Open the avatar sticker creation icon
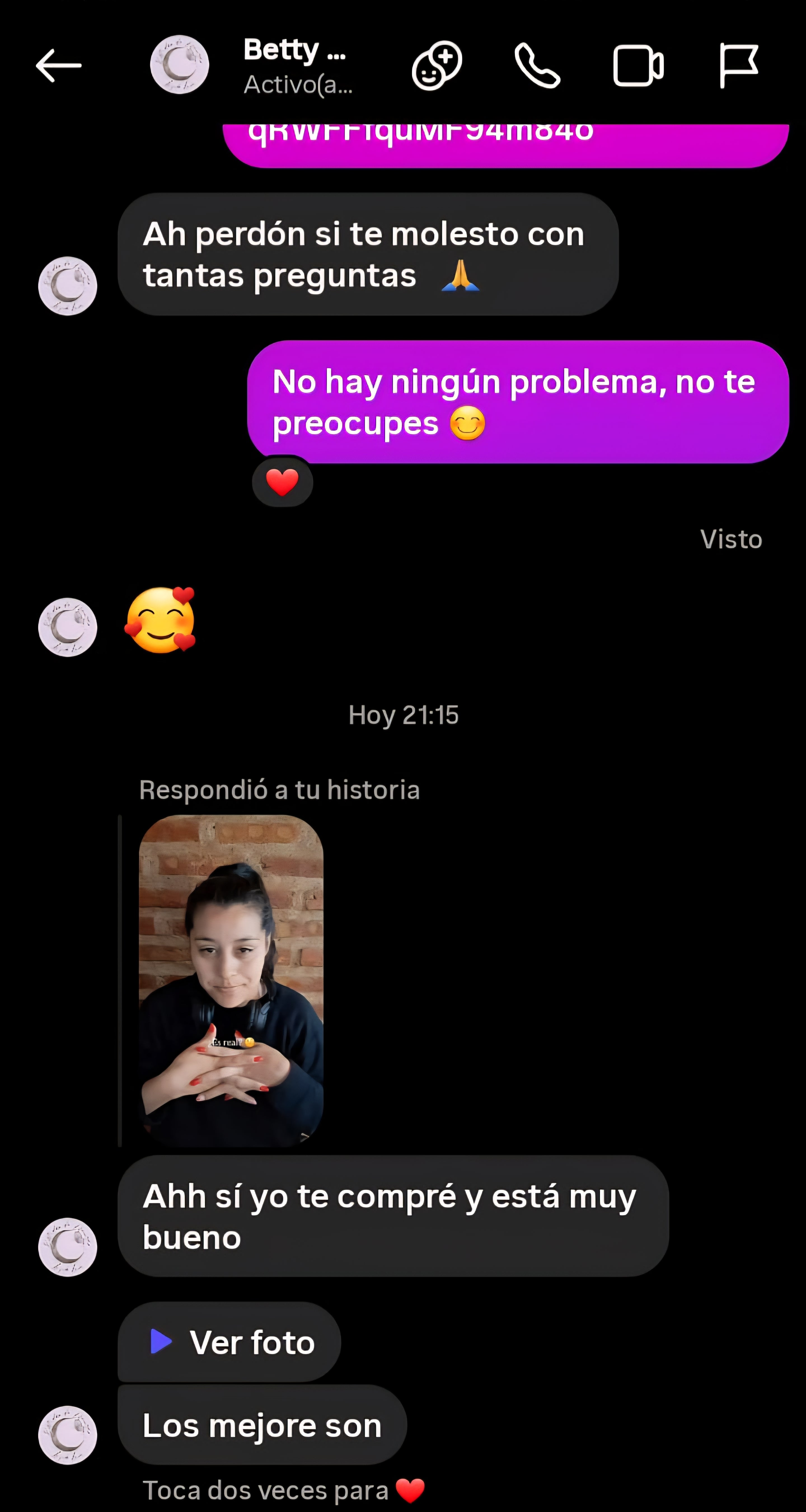The height and width of the screenshot is (1512, 806). pos(437,65)
